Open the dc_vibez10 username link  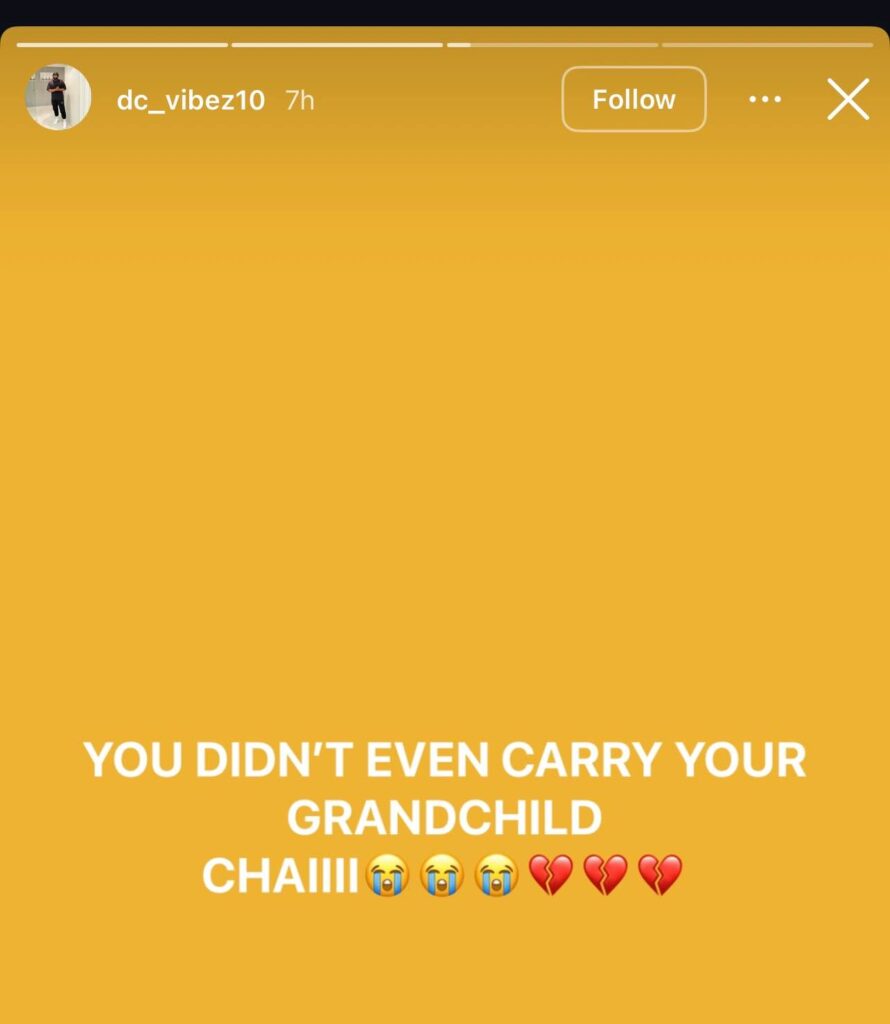pyautogui.click(x=190, y=100)
